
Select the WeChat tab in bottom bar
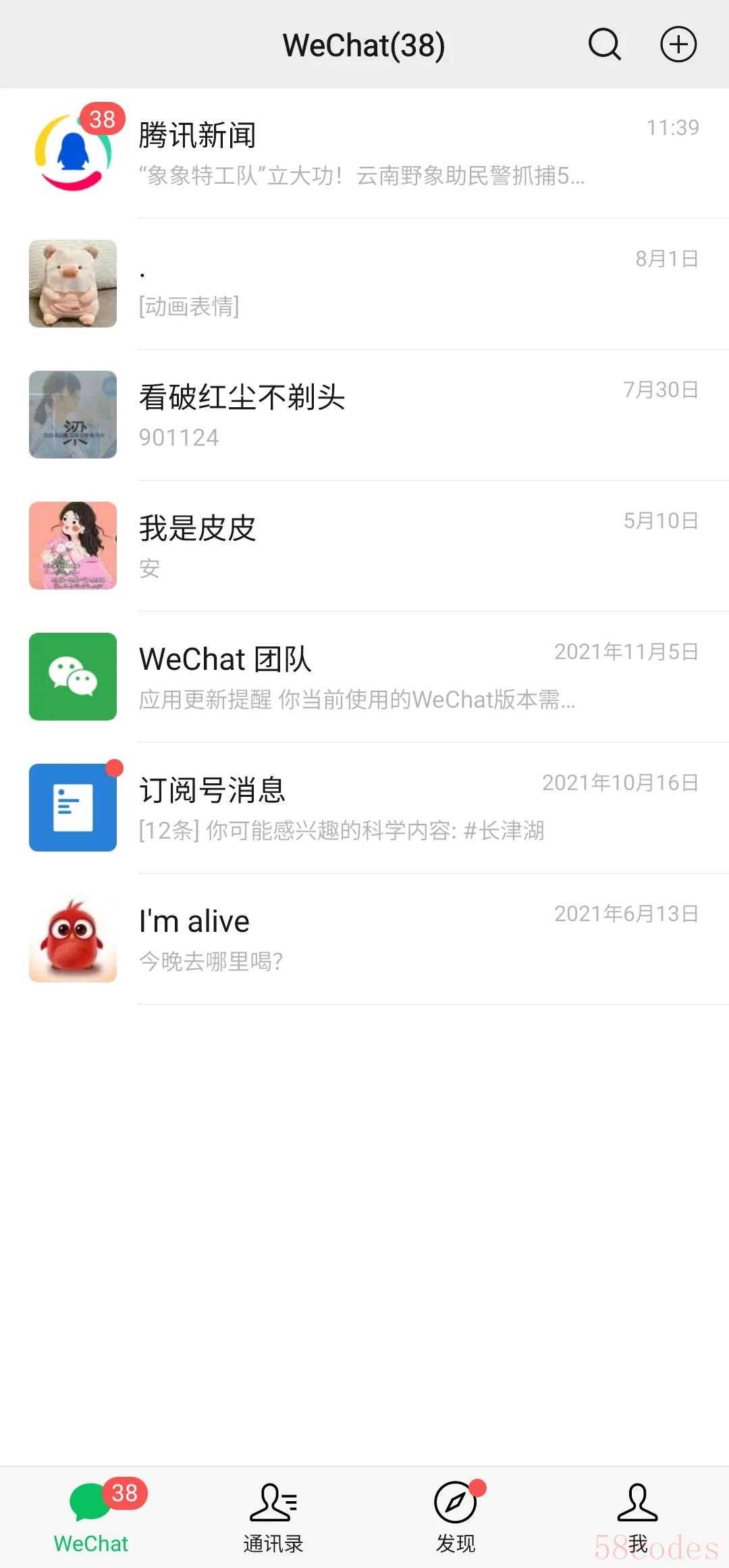pos(91,1517)
